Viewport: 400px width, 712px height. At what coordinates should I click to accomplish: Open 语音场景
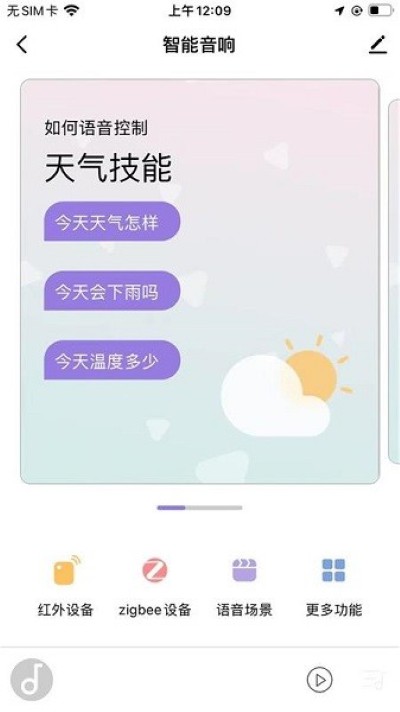pyautogui.click(x=244, y=587)
